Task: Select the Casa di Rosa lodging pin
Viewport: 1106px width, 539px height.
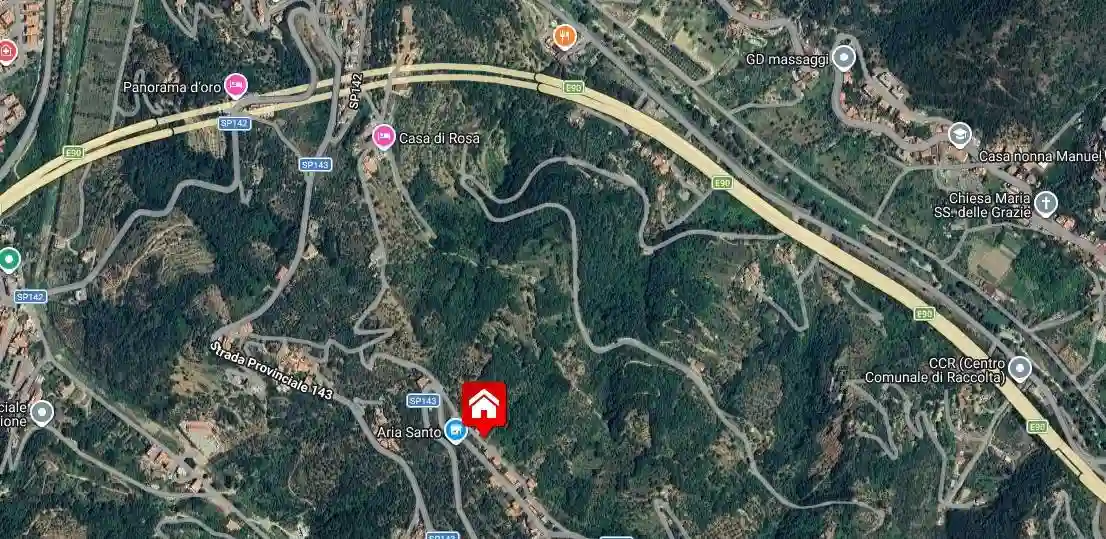Action: pos(383,135)
